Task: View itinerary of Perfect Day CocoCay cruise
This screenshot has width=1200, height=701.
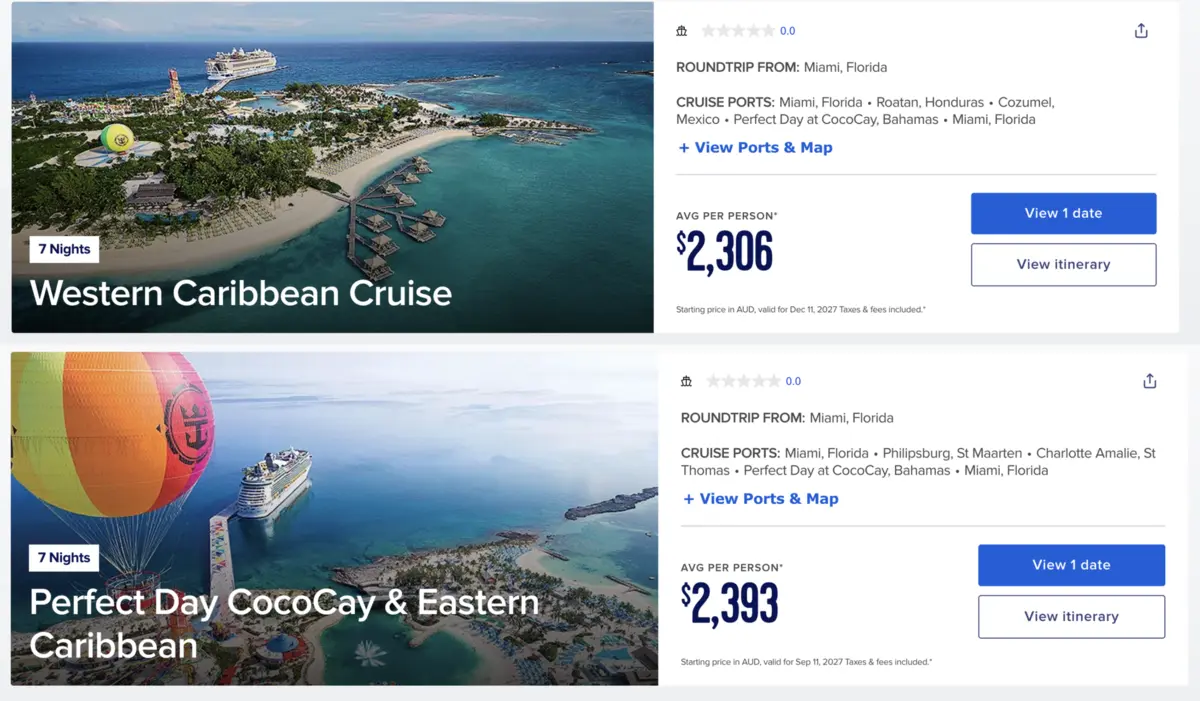Action: click(1071, 617)
